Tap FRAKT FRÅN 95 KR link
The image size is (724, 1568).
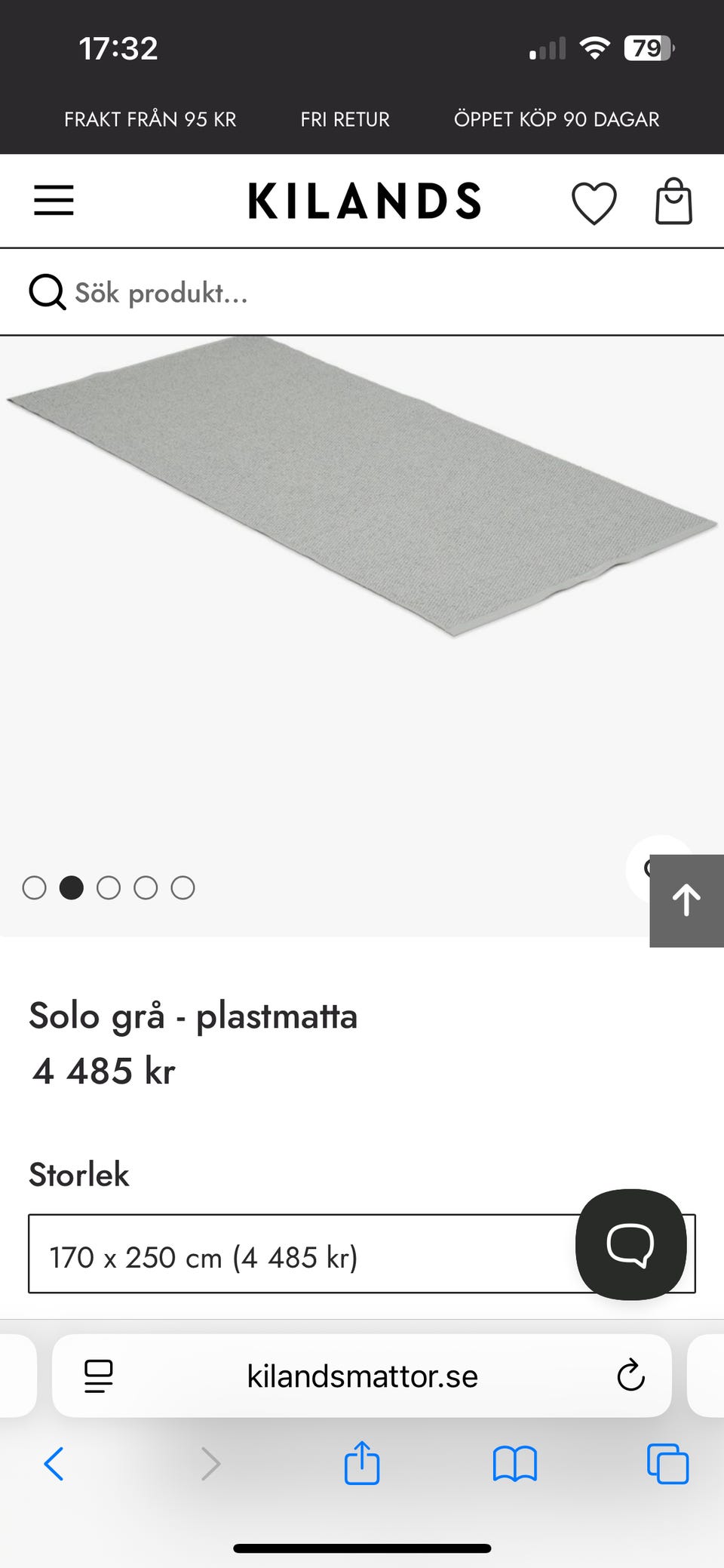point(150,118)
